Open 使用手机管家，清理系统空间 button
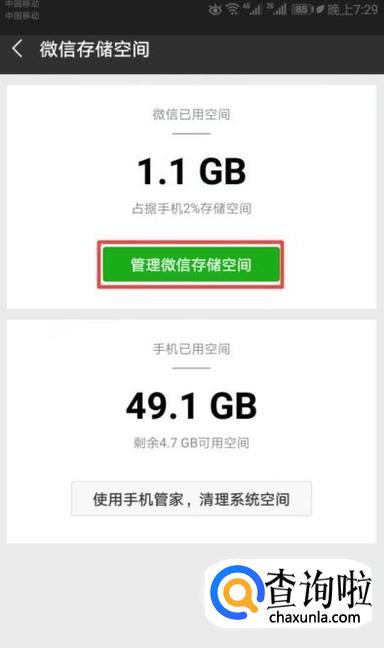The height and width of the screenshot is (648, 384). (x=191, y=499)
